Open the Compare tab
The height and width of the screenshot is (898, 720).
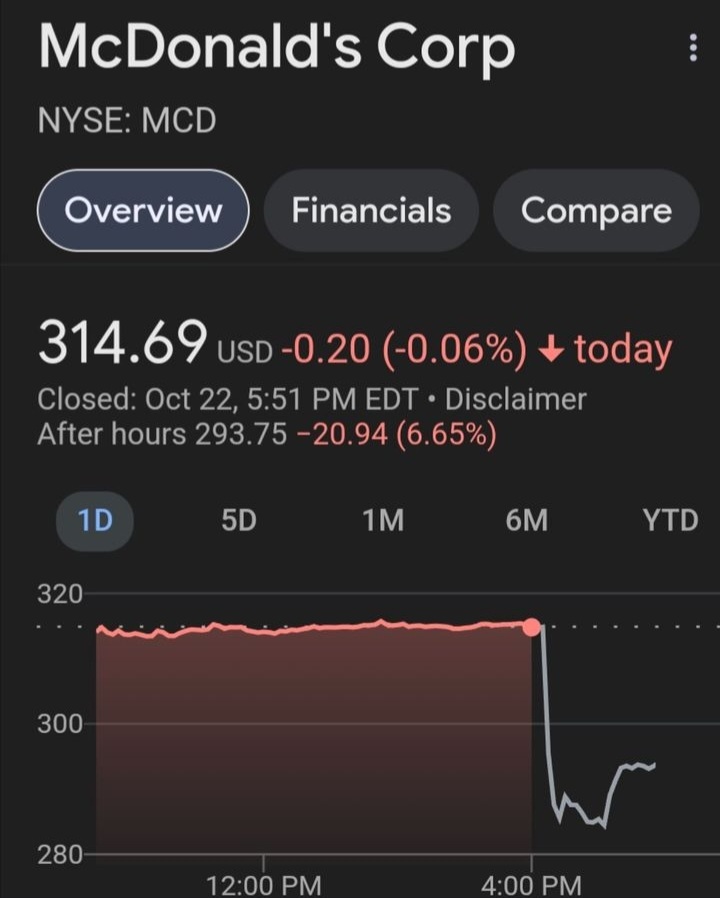[596, 211]
